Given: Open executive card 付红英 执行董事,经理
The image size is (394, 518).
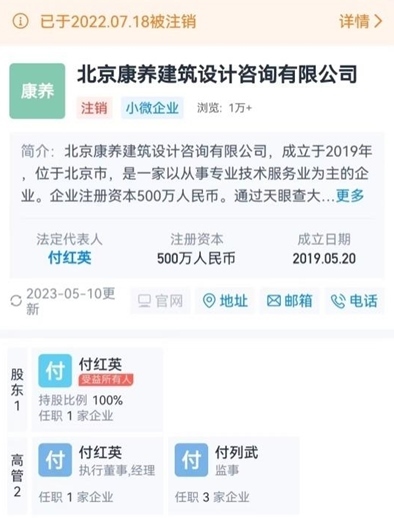Looking at the screenshot, I should (97, 475).
